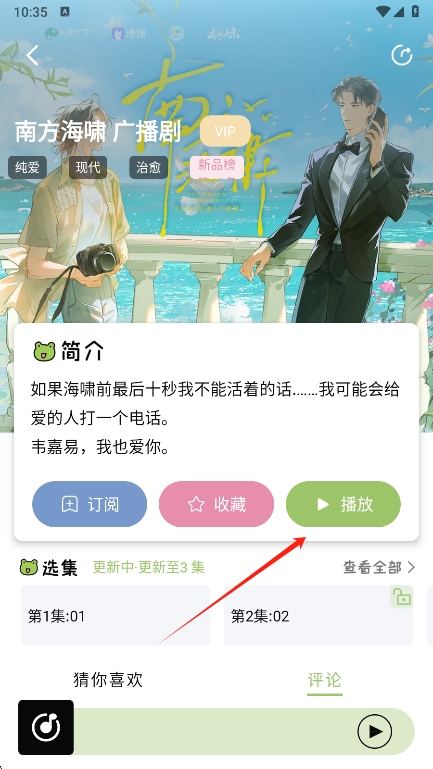
Task: Open 查看全部 to view all episodes
Action: [x=379, y=567]
